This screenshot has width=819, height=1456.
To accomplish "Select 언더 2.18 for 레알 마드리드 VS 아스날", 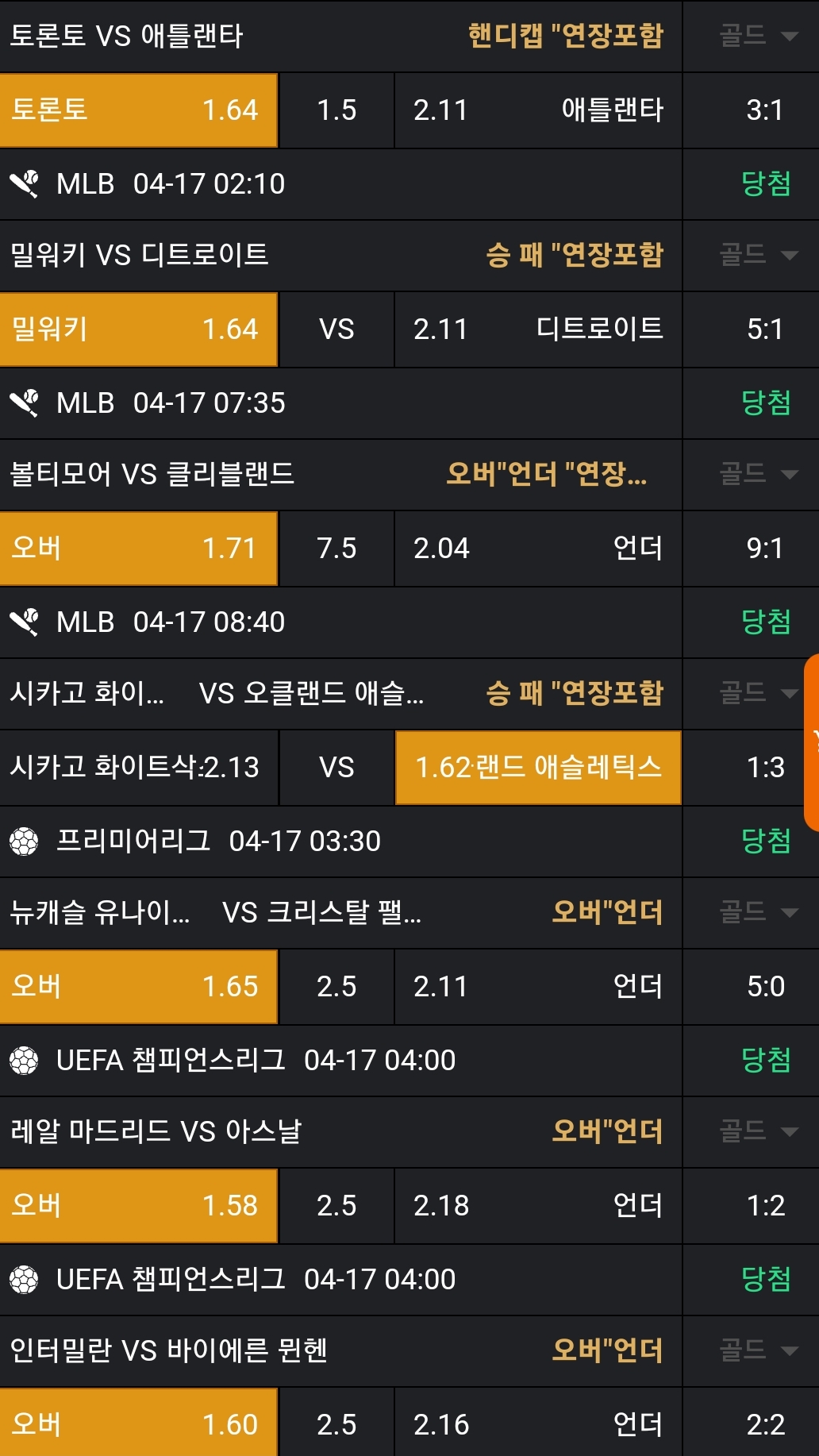I will coord(538,1206).
